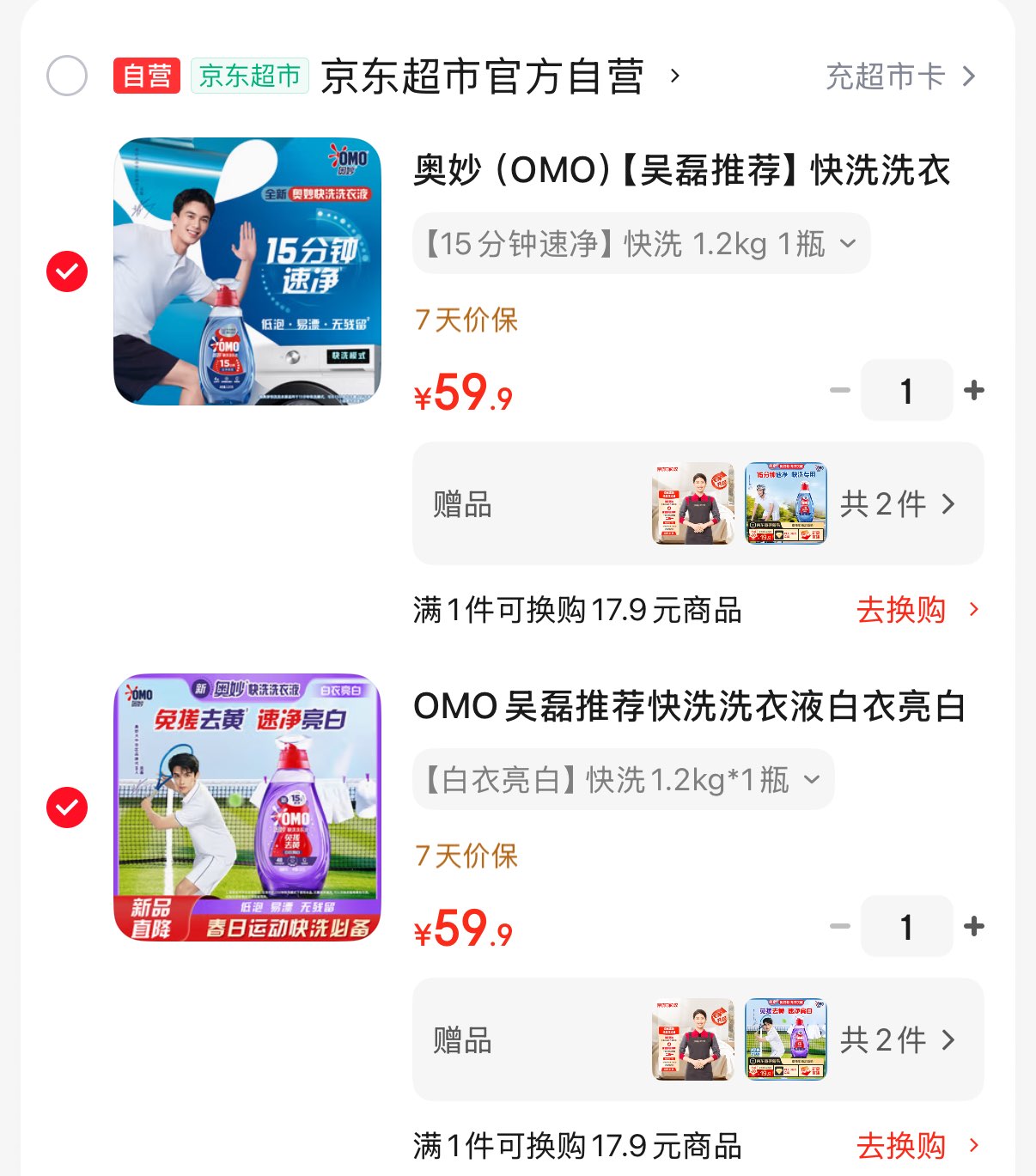Image resolution: width=1036 pixels, height=1176 pixels.
Task: Open the 奥妙 15分钟速净 product image
Action: tap(247, 271)
